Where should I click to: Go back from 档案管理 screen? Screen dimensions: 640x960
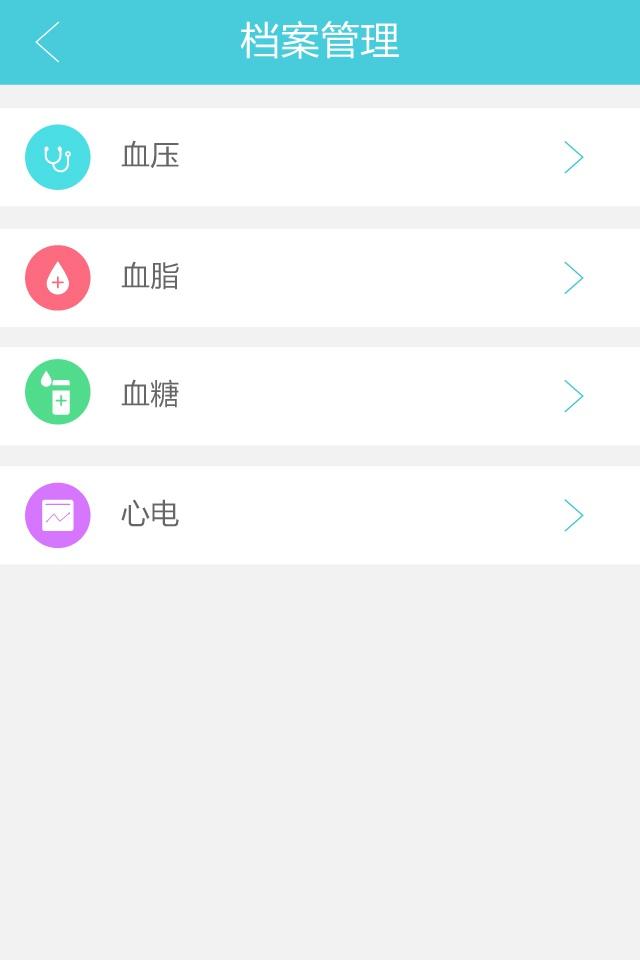pos(47,42)
